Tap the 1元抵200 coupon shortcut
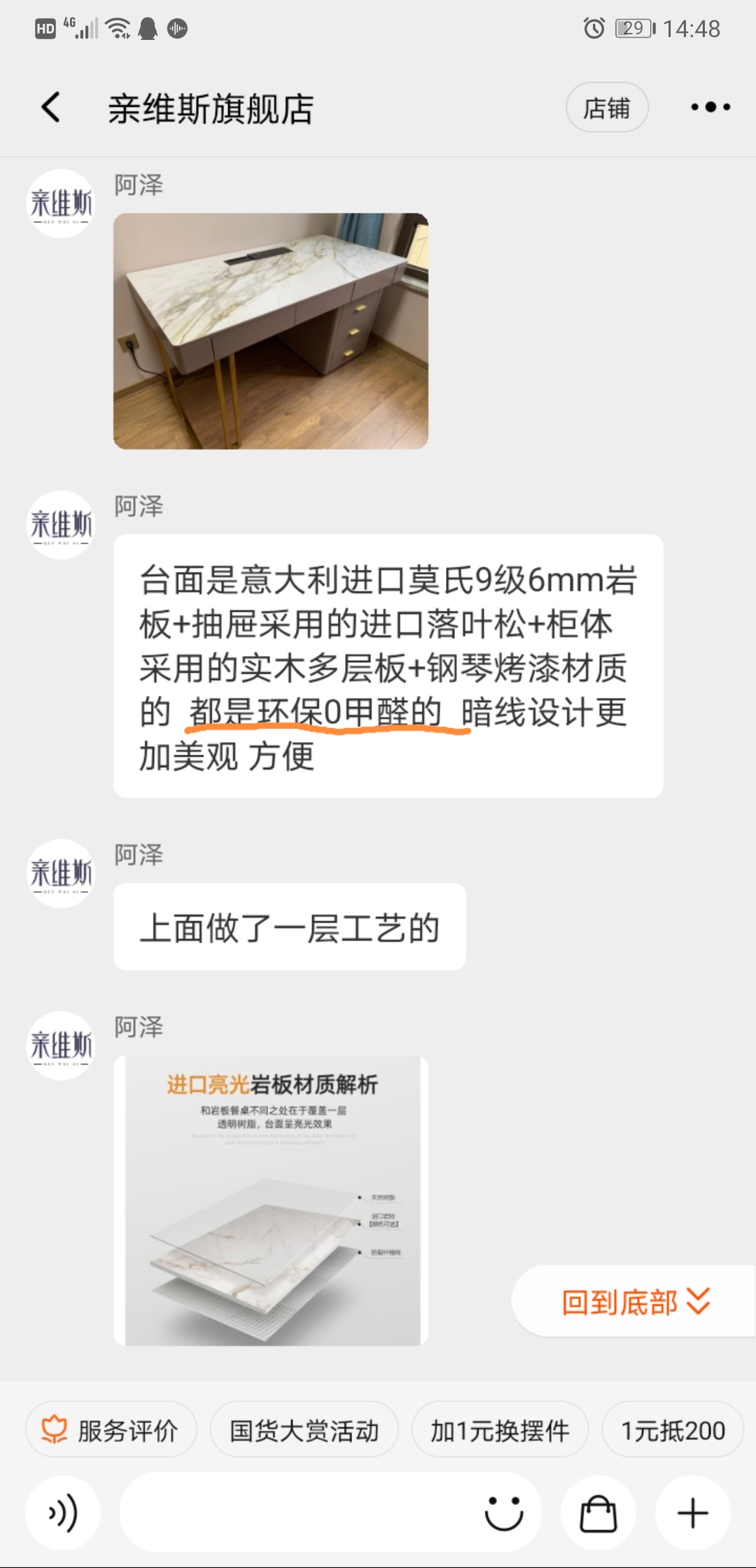 pyautogui.click(x=672, y=1429)
